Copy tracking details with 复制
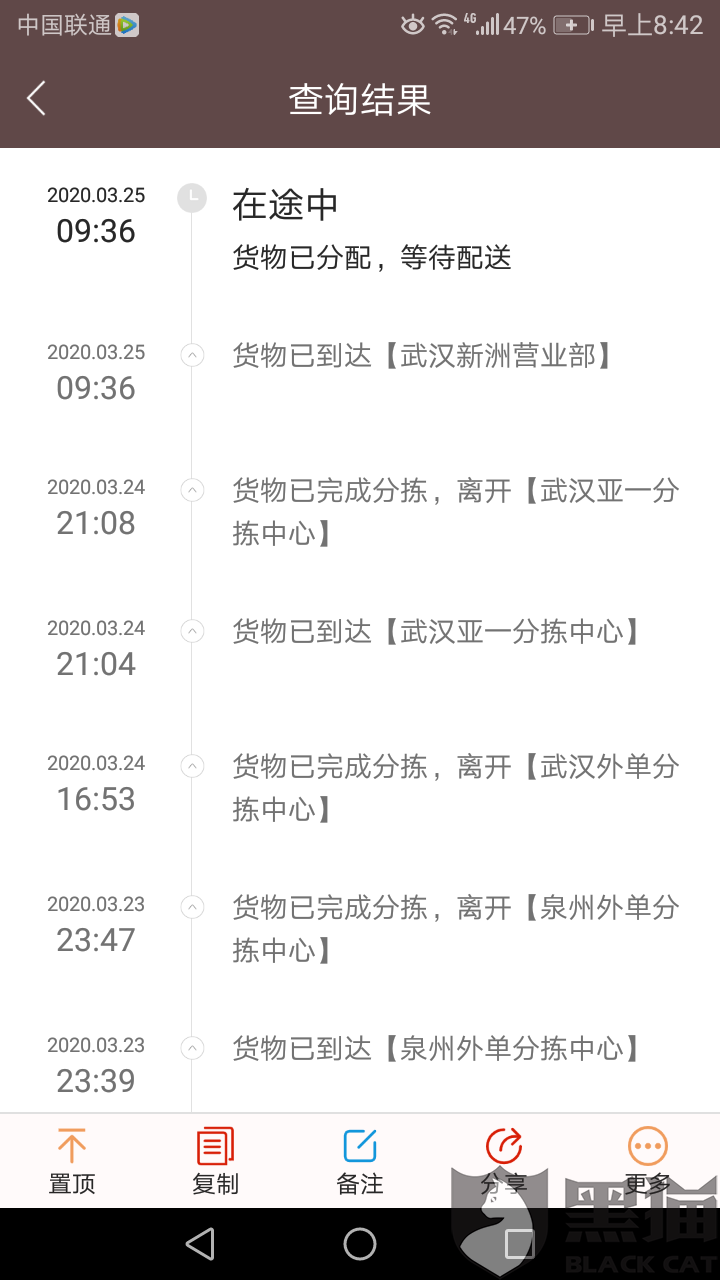The height and width of the screenshot is (1280, 720). 215,1161
